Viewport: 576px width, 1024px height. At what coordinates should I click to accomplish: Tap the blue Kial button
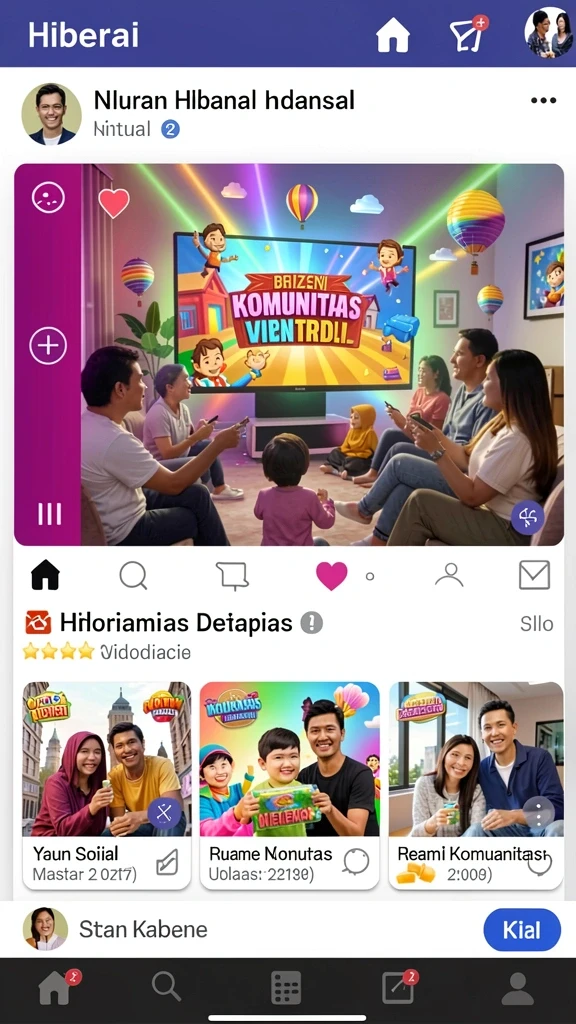[x=522, y=929]
